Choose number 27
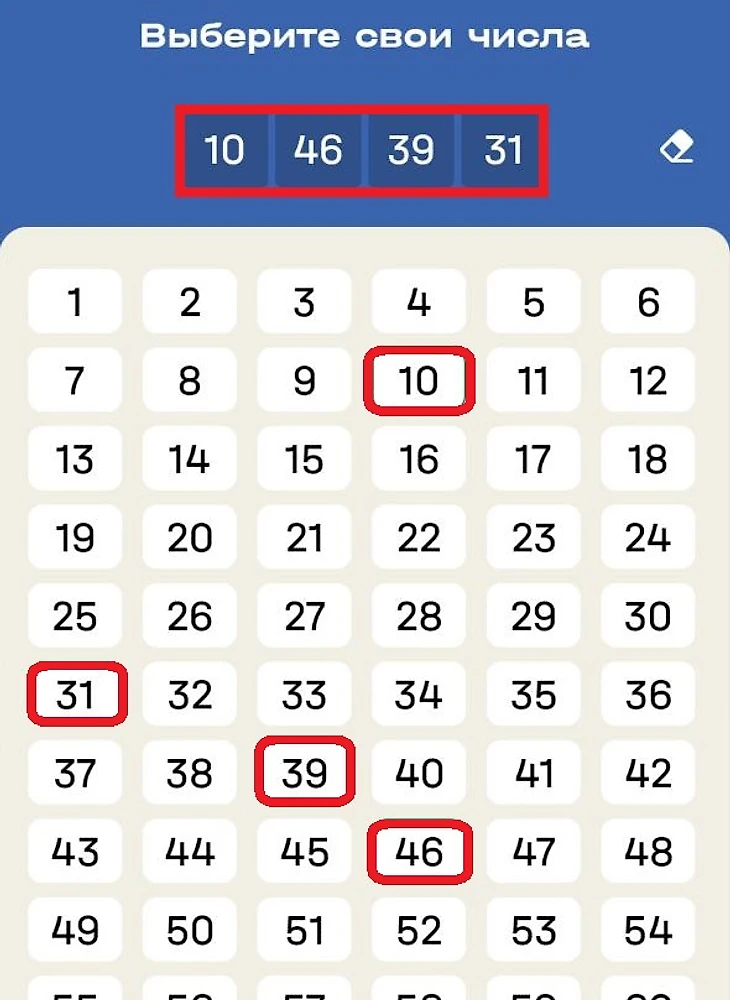This screenshot has width=730, height=1000. tap(304, 617)
